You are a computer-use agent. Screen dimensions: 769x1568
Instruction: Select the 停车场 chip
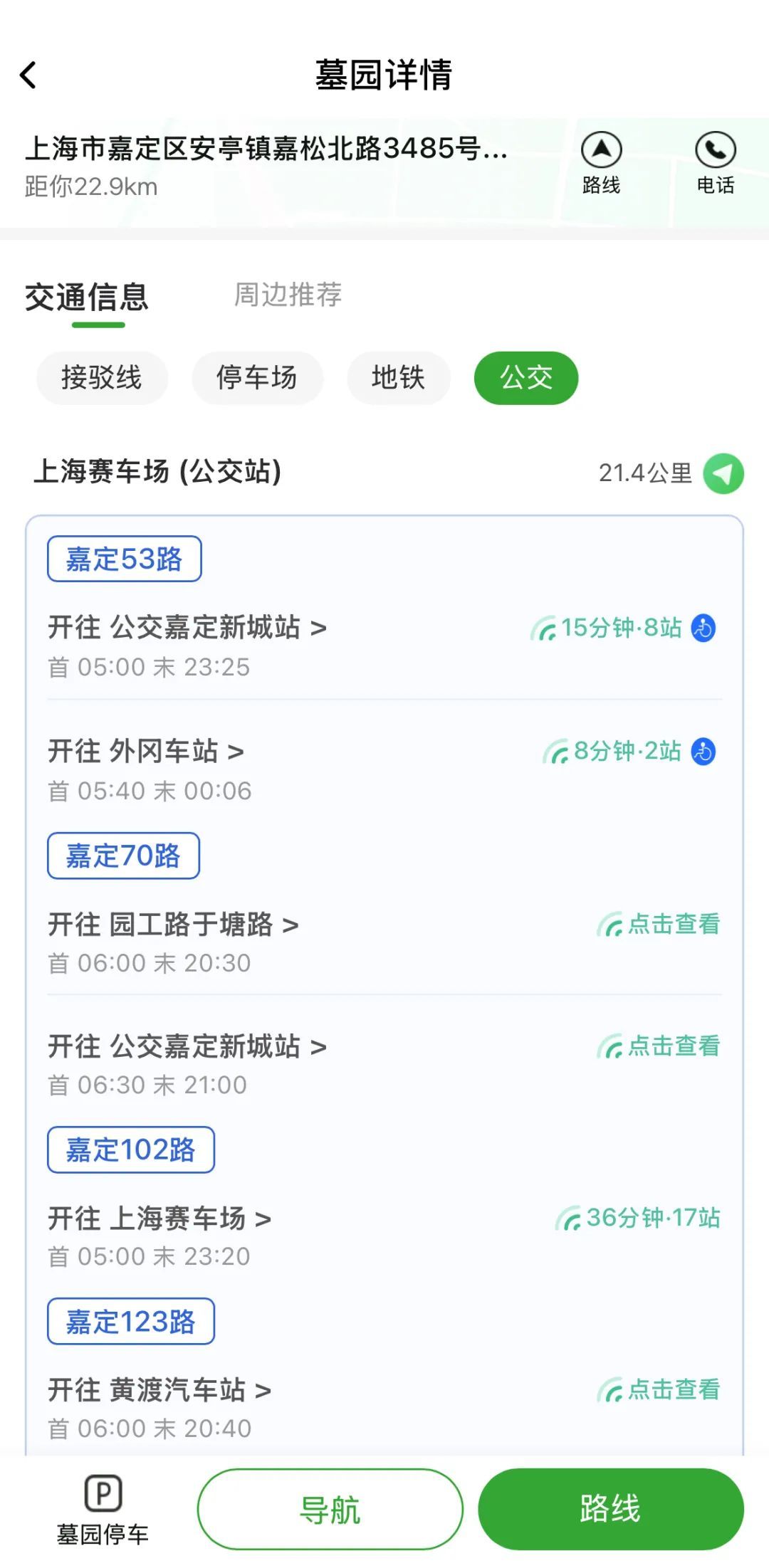point(257,377)
